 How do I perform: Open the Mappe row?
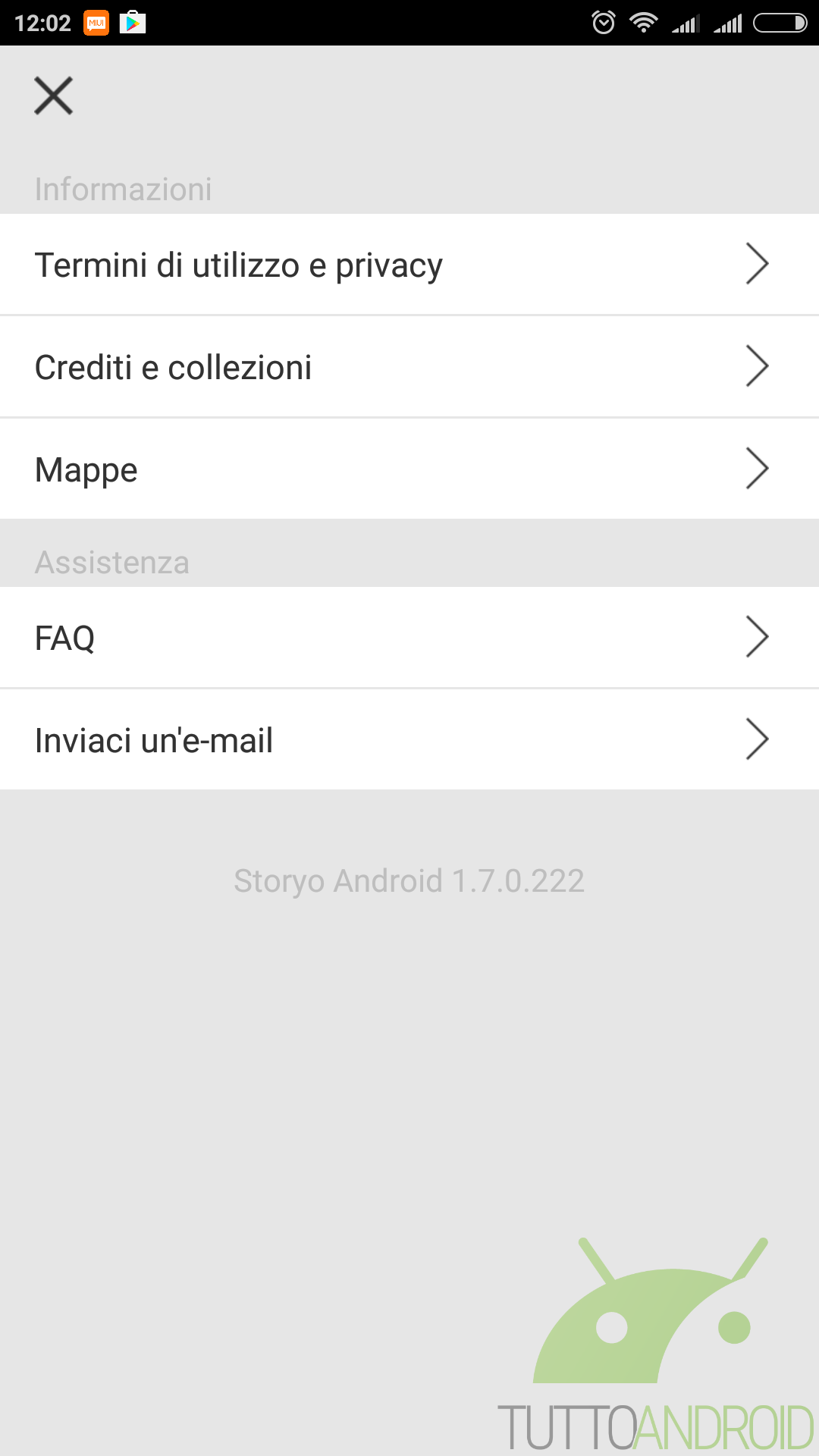[409, 469]
